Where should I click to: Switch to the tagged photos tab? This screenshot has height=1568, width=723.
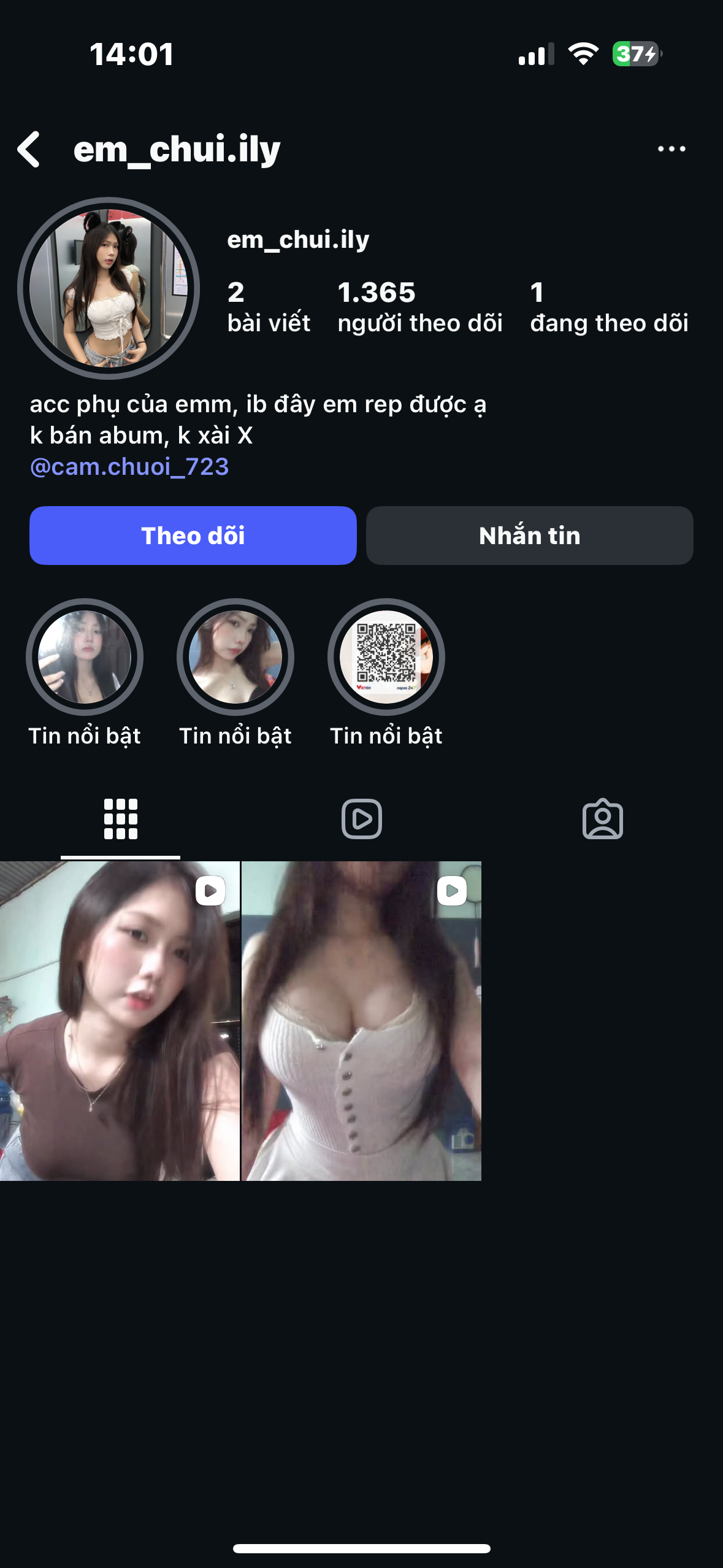(602, 819)
